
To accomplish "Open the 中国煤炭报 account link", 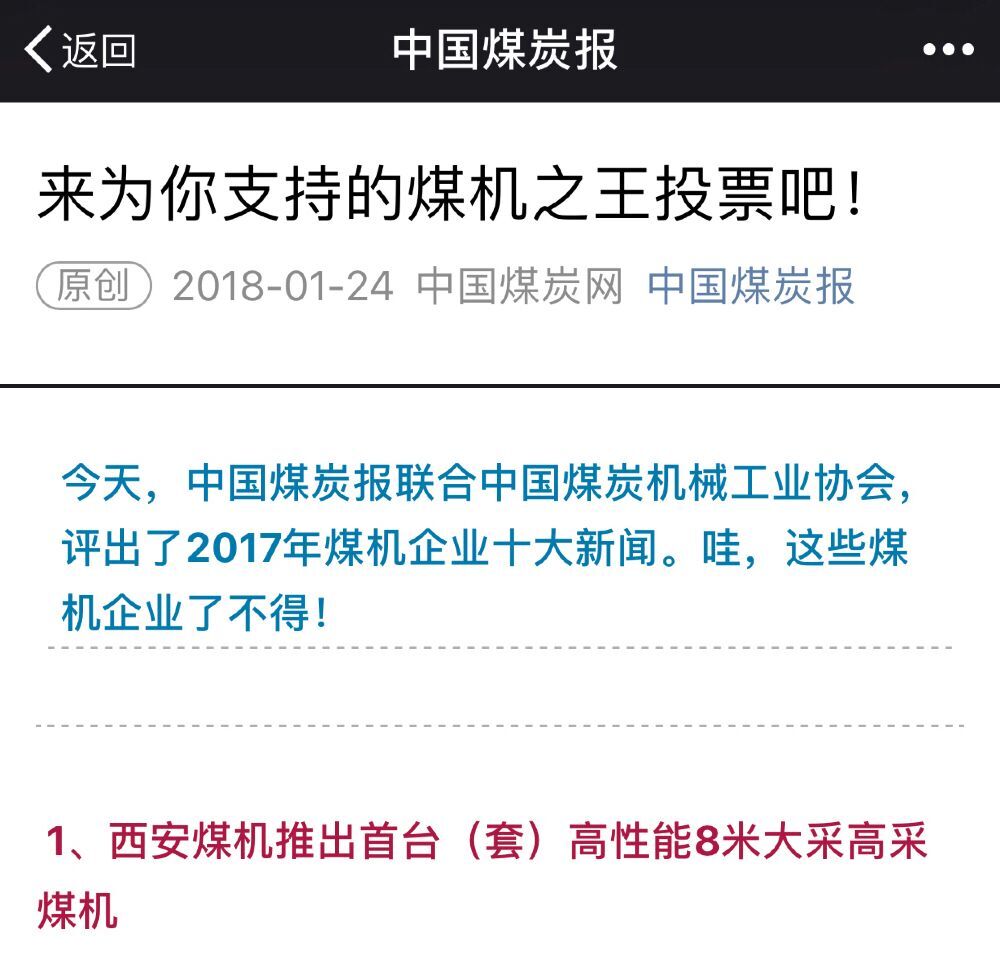I will tap(751, 287).
